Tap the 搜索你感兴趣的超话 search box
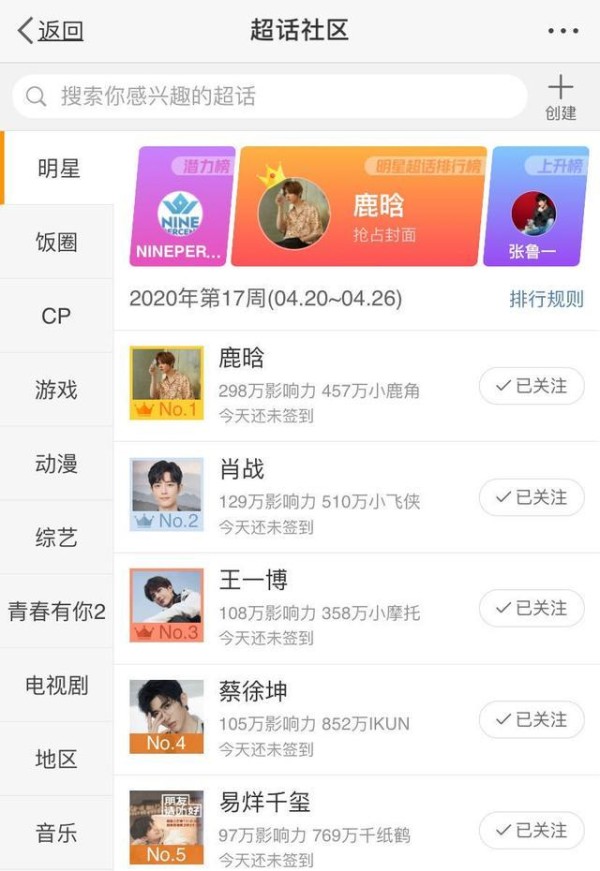 (270, 97)
